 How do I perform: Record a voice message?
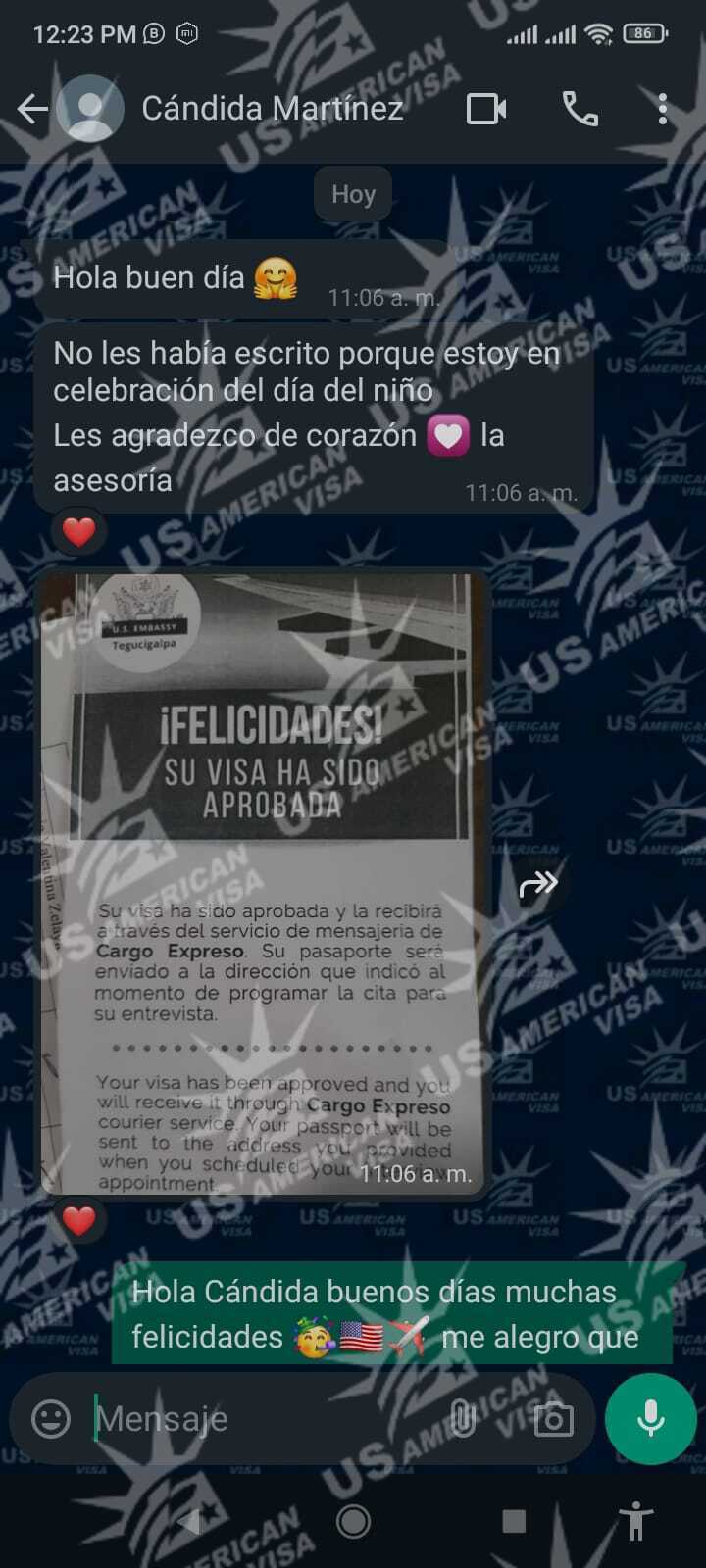(x=651, y=1418)
